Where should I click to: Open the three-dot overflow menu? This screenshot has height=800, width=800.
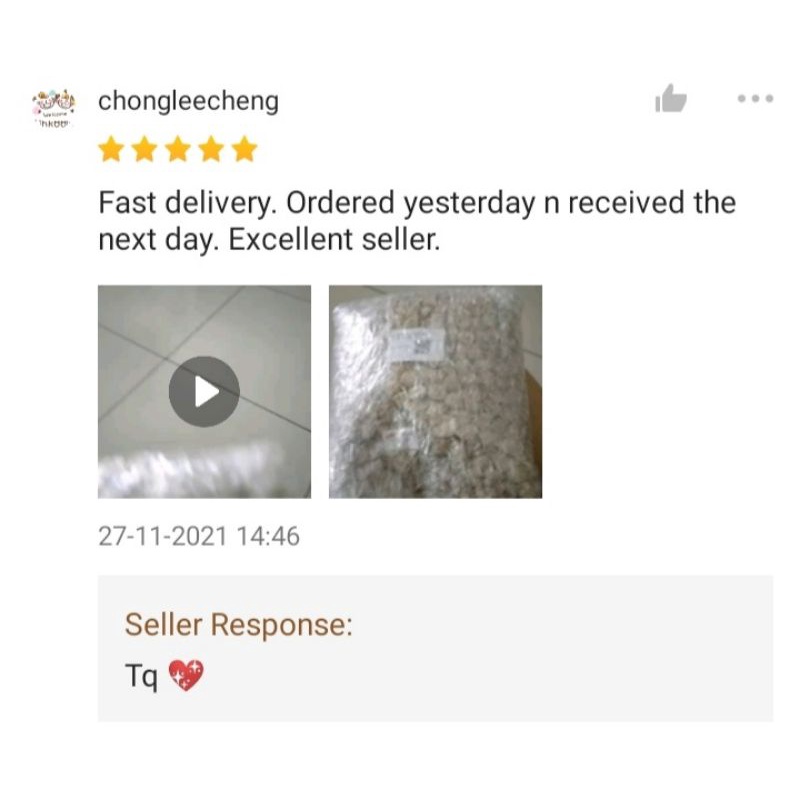[x=755, y=99]
